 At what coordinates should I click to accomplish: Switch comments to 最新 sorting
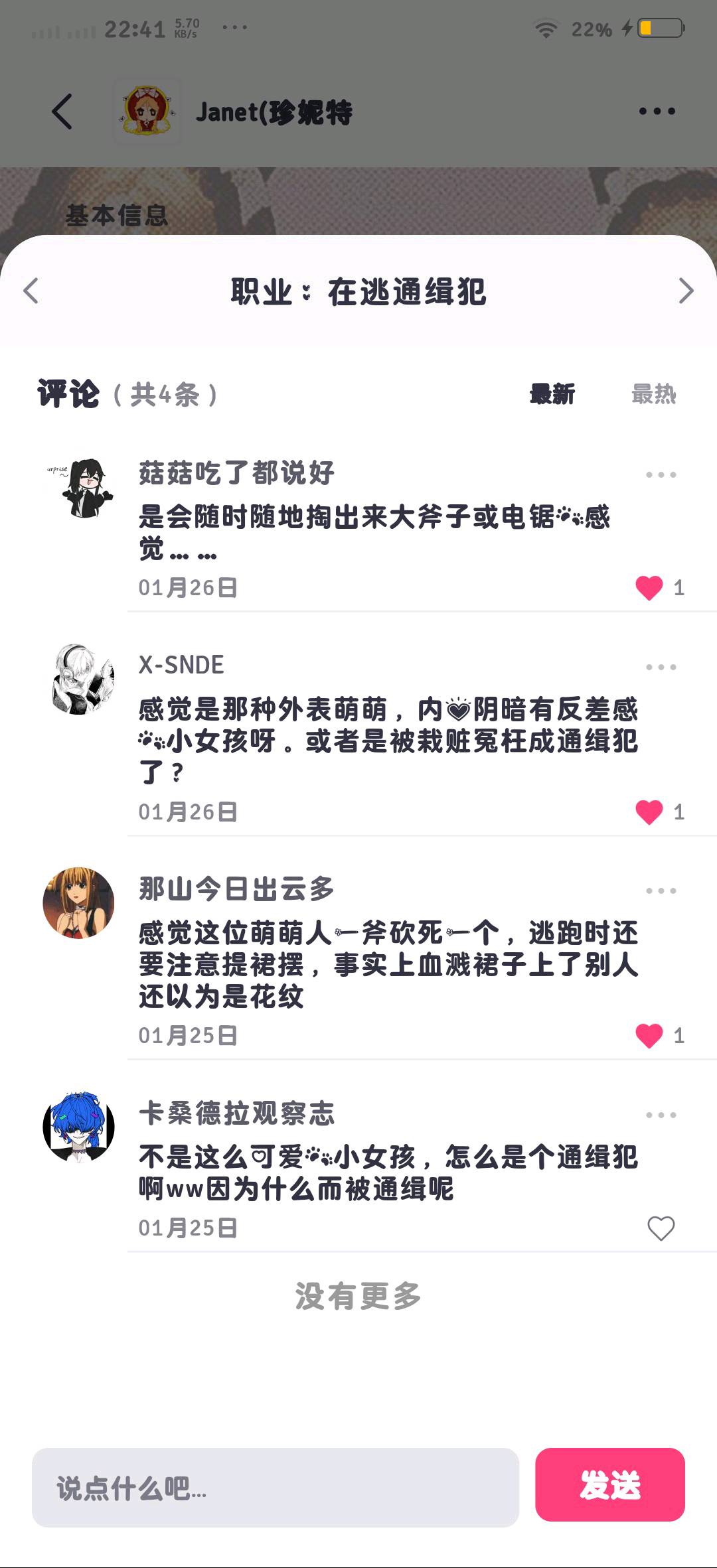pyautogui.click(x=552, y=394)
